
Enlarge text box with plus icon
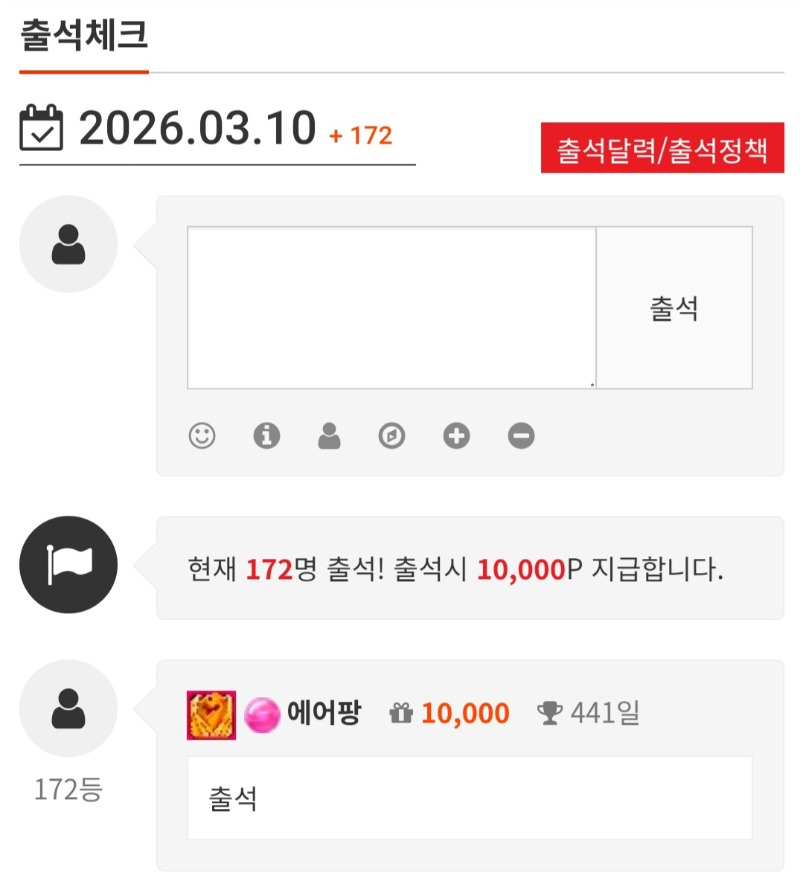tap(456, 436)
